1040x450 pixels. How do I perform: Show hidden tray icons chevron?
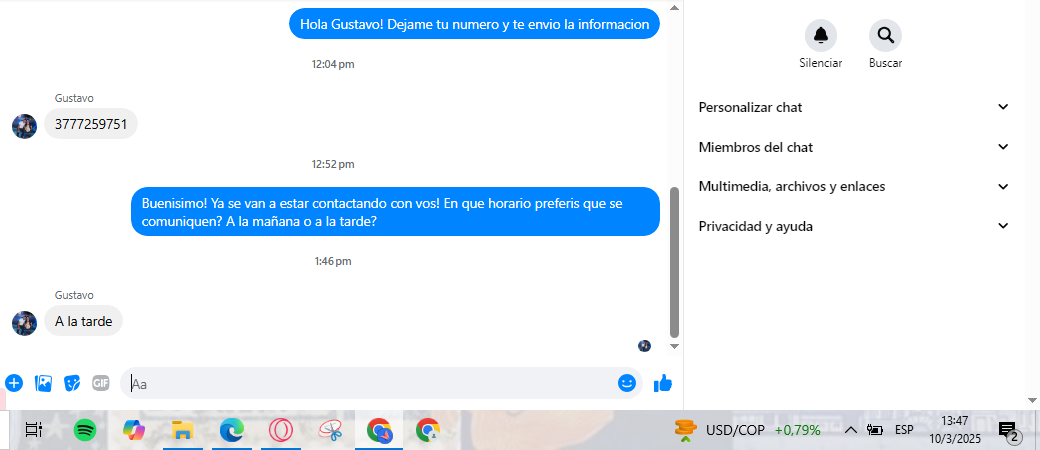click(x=851, y=430)
